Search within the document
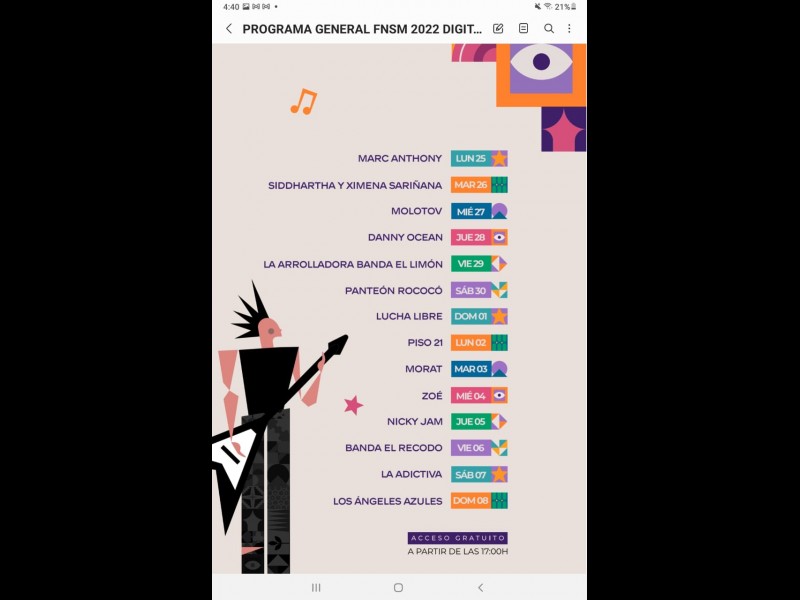 point(548,29)
